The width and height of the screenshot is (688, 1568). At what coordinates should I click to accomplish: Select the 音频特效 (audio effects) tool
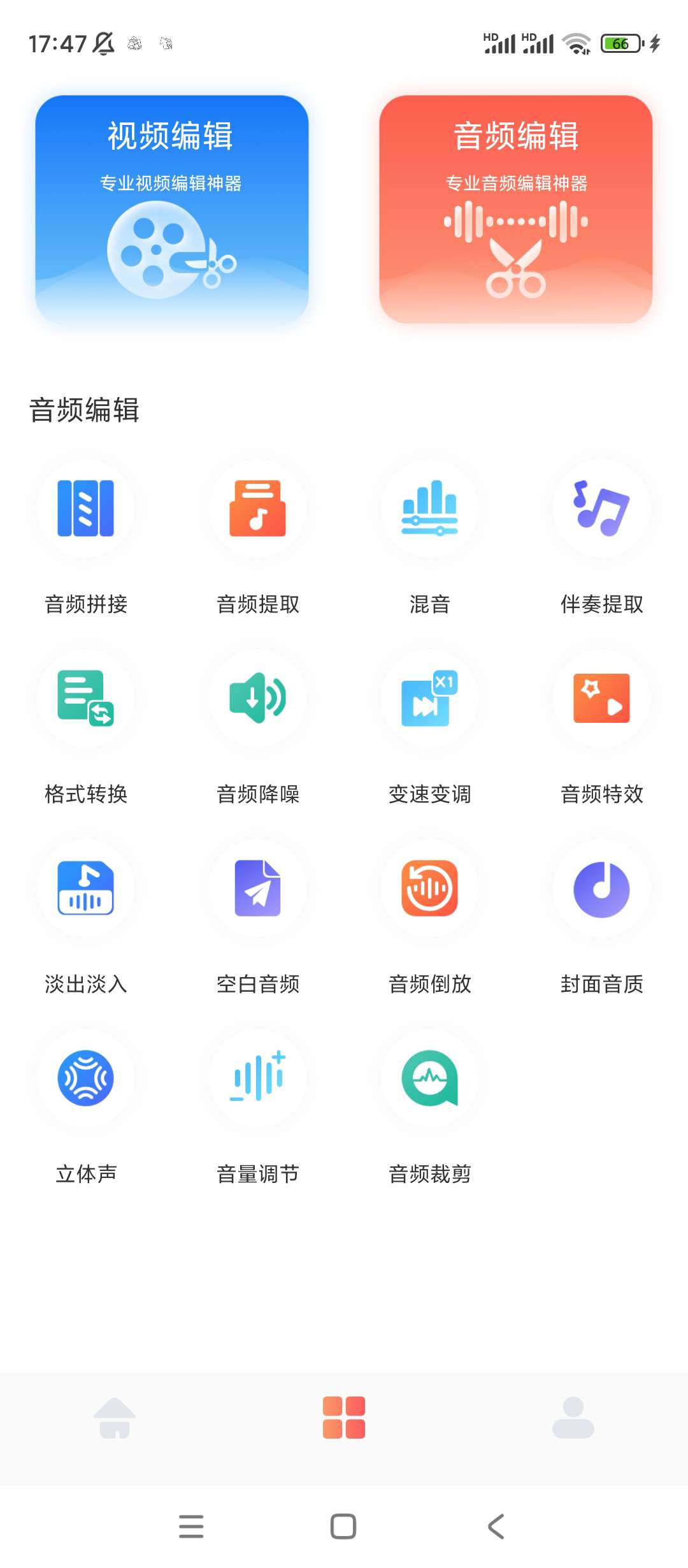tap(602, 700)
